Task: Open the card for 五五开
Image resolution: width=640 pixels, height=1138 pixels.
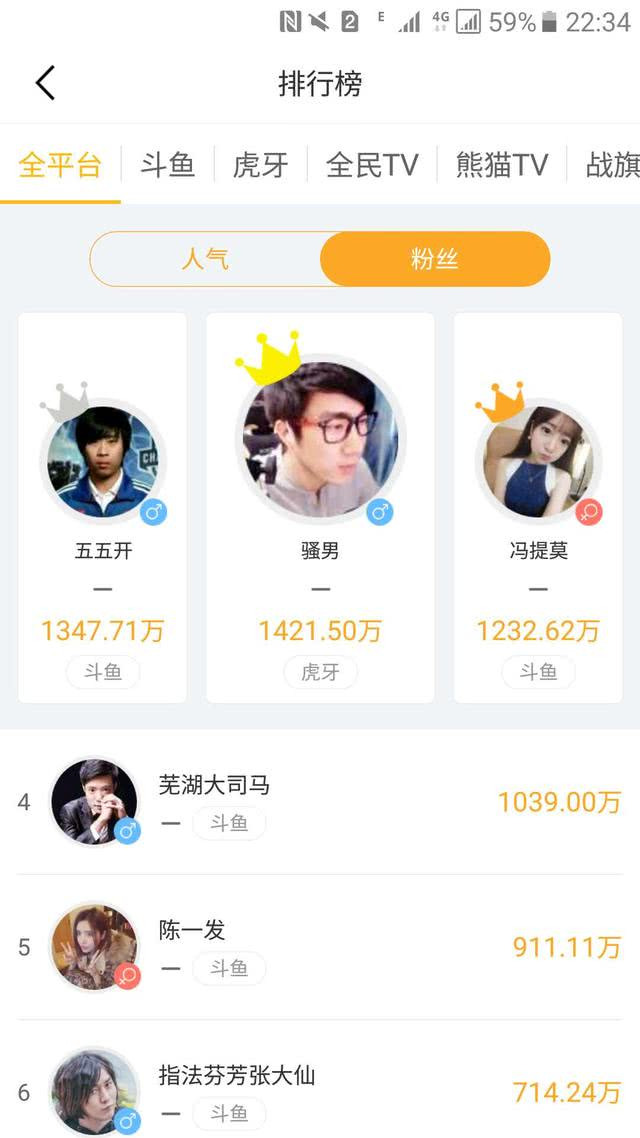Action: point(102,507)
